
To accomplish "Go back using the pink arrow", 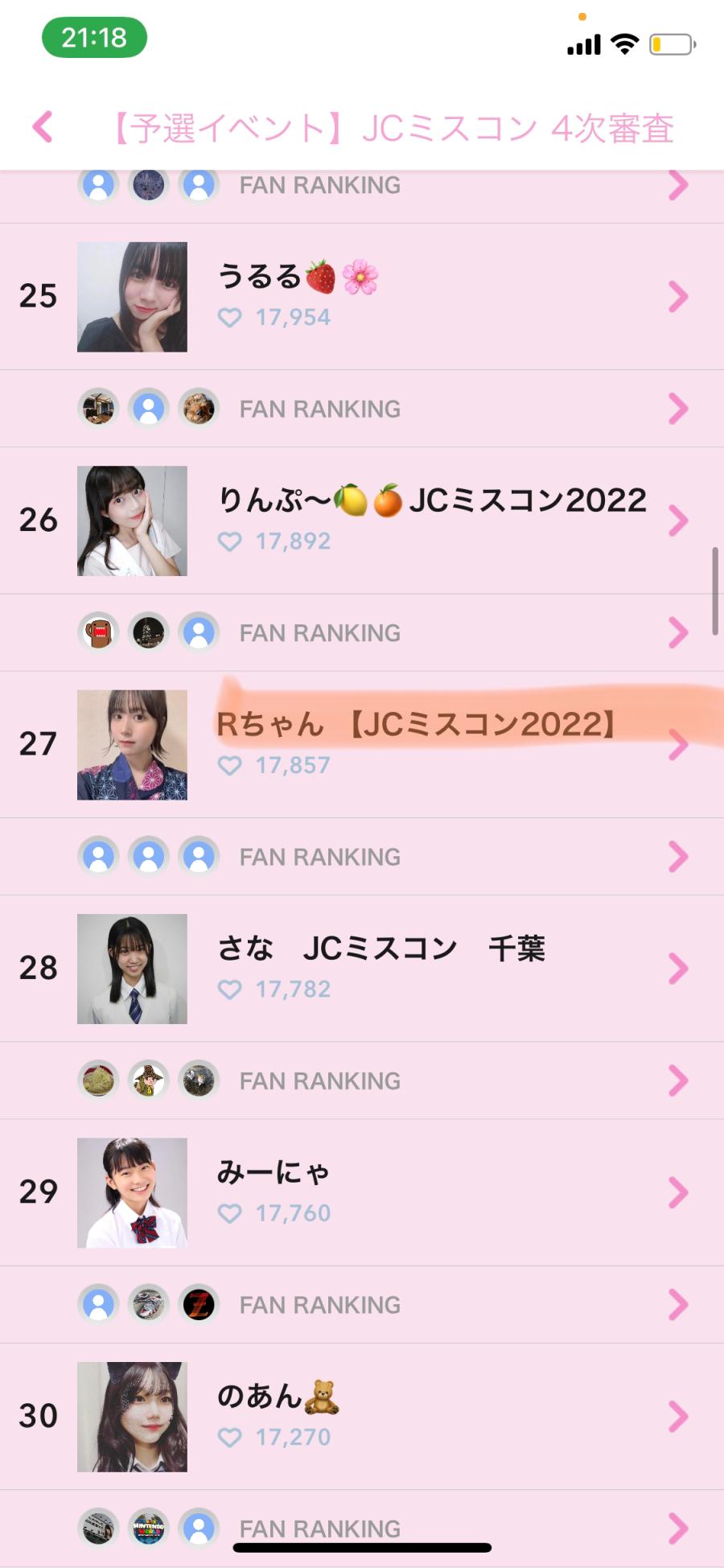I will pos(43,127).
